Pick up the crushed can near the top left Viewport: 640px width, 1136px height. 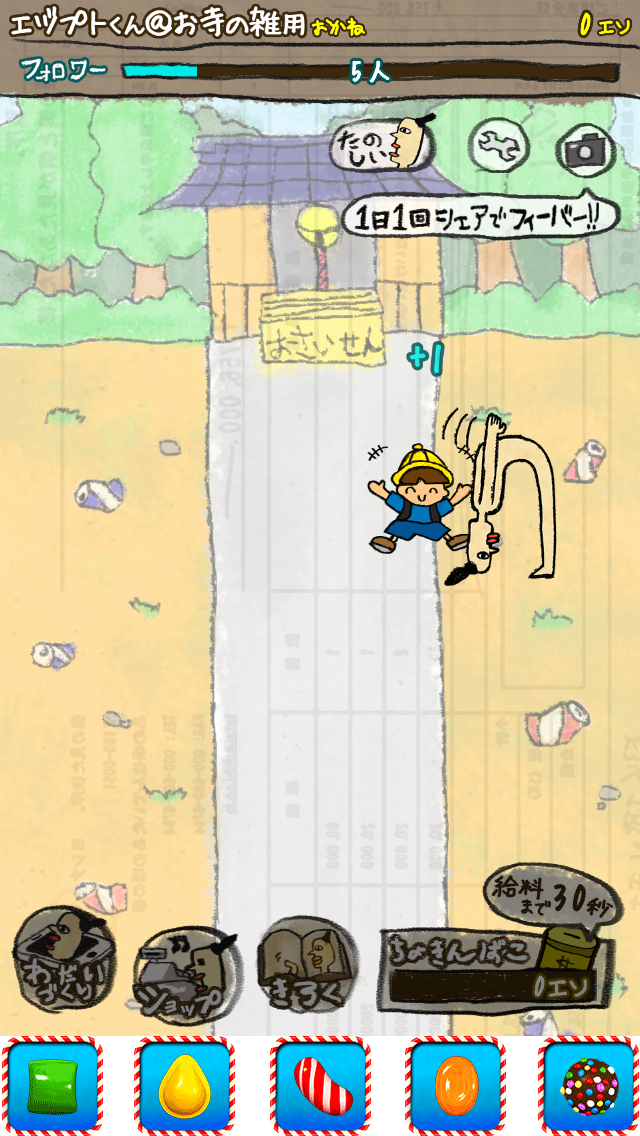(100, 492)
